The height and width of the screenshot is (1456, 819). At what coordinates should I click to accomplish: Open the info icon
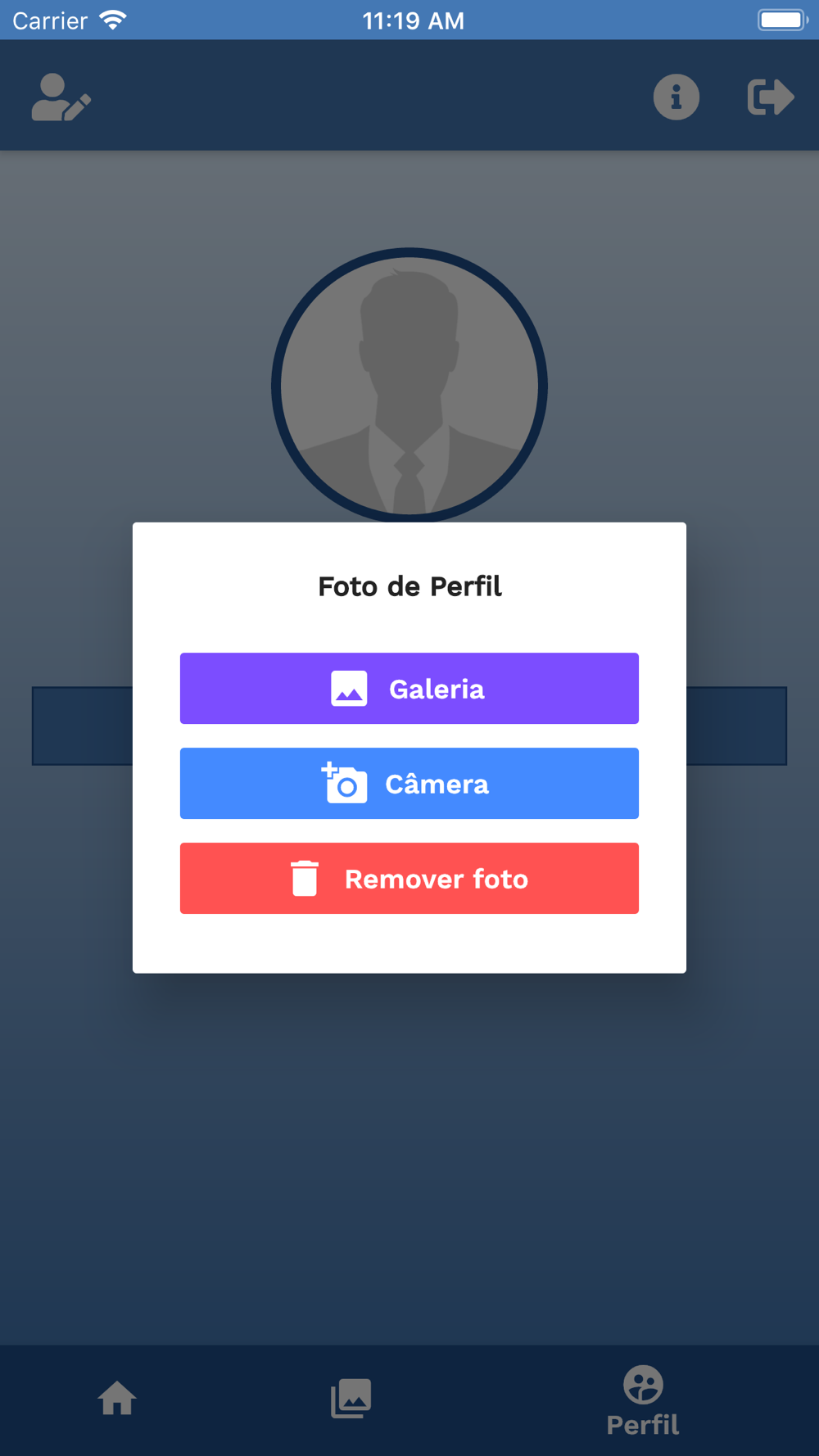pos(676,97)
